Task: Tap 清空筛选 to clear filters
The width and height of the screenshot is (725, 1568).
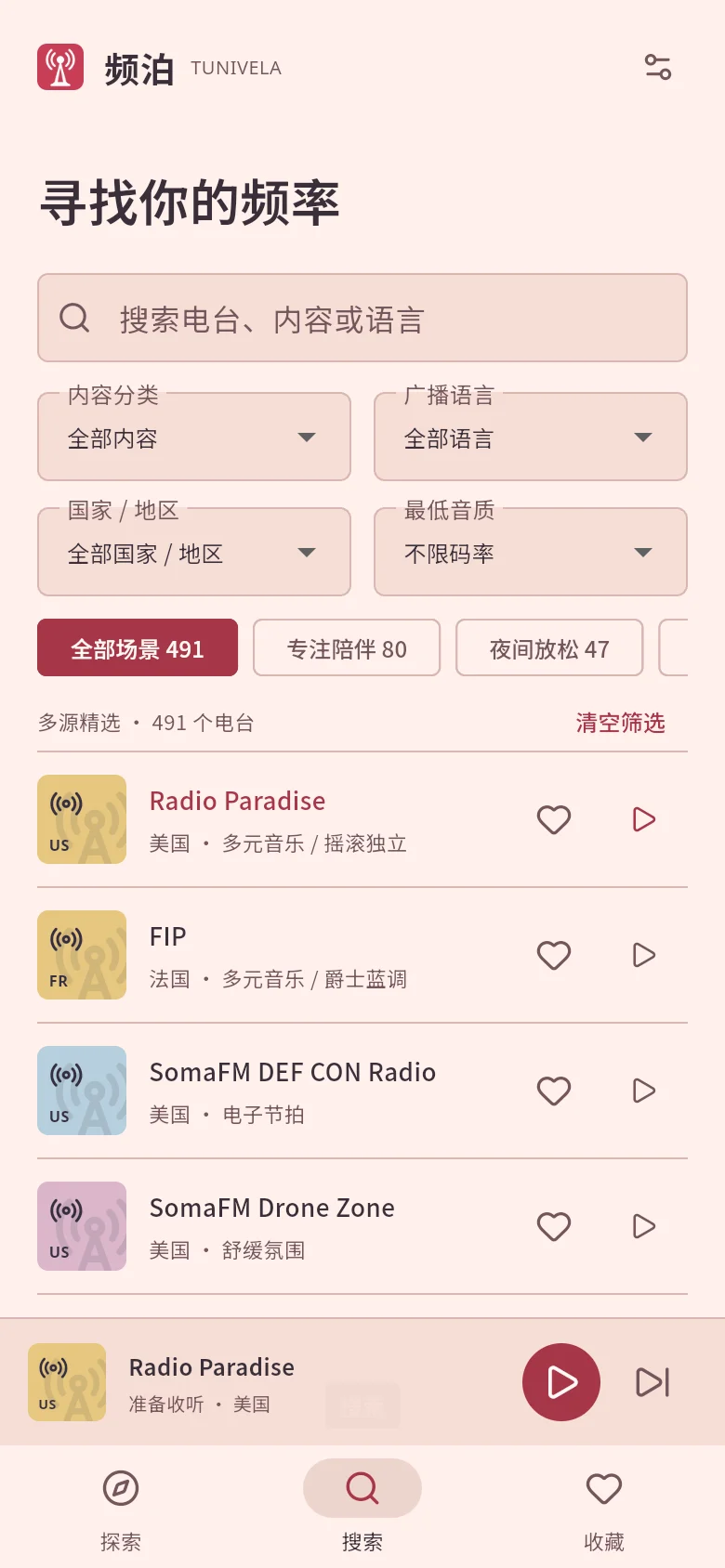Action: click(x=621, y=723)
